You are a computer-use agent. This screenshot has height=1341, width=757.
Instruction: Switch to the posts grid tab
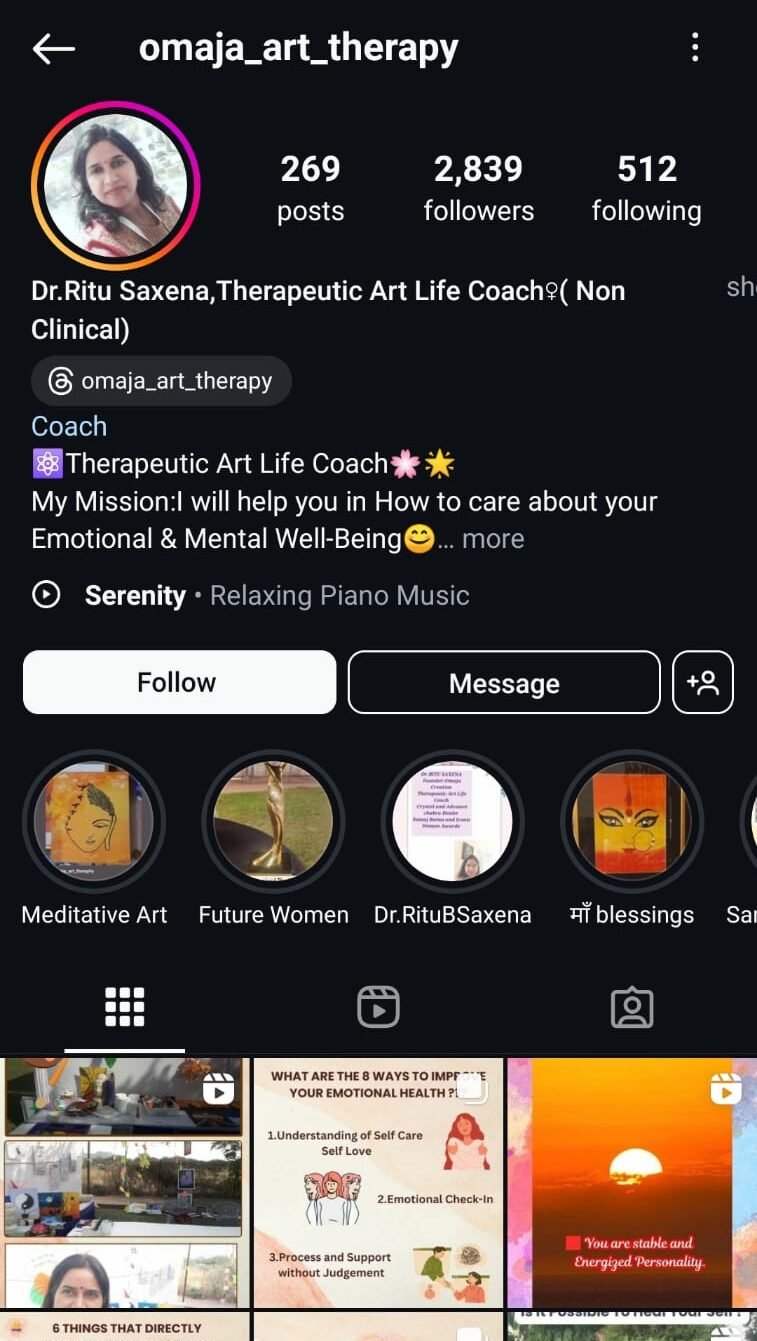tap(125, 1007)
